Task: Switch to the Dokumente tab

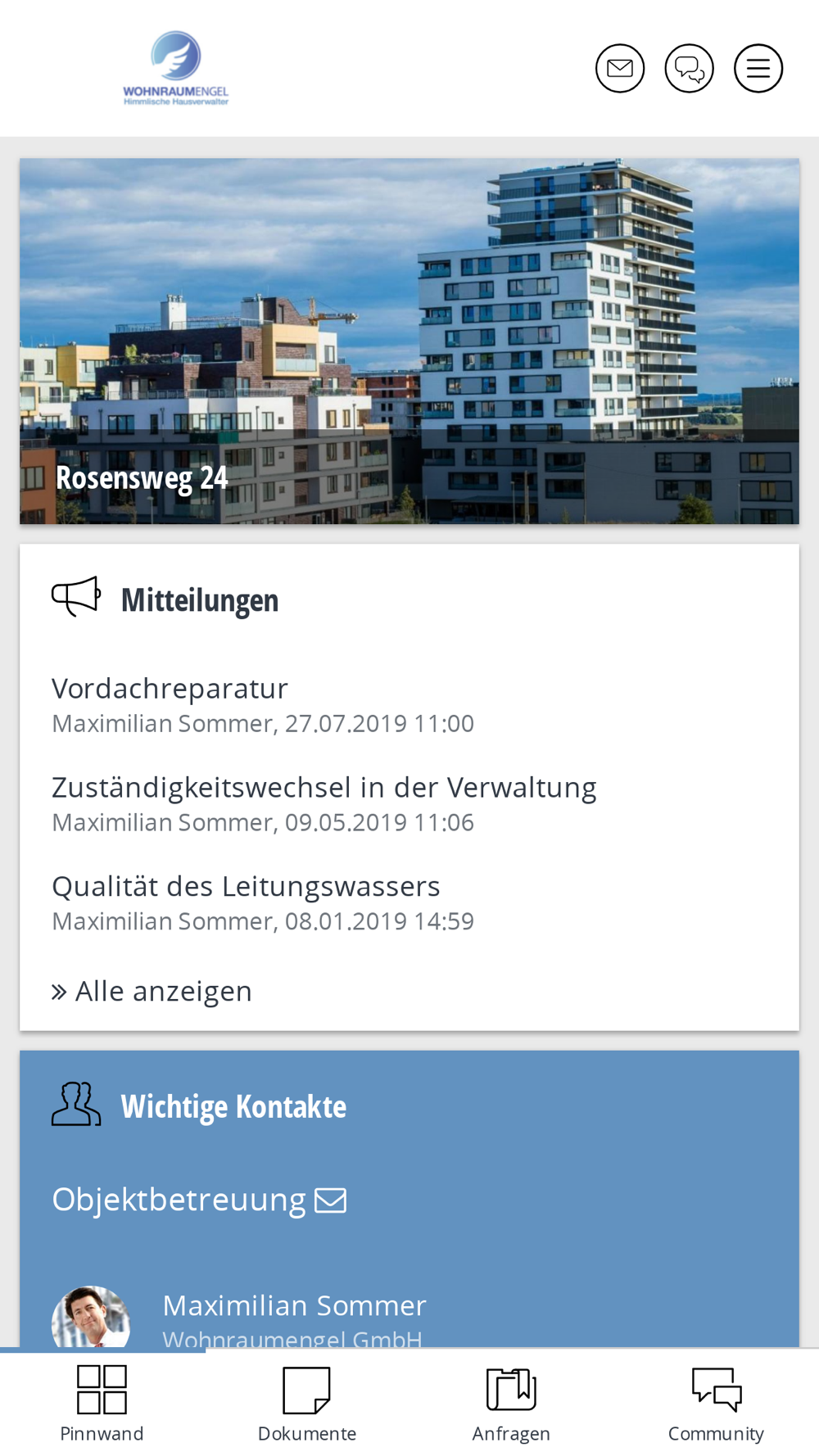Action: click(x=307, y=1403)
